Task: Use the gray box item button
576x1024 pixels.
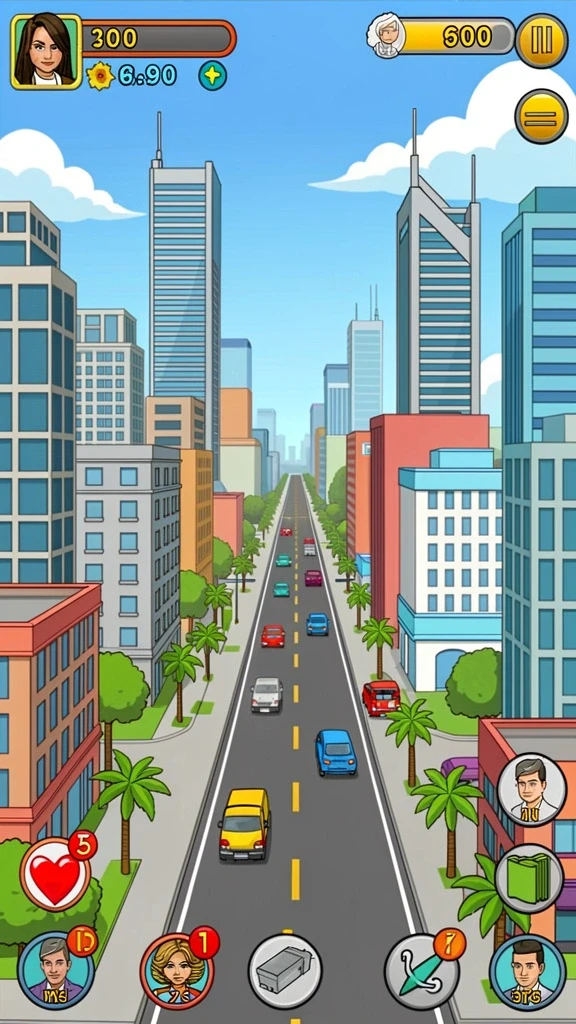Action: click(285, 971)
